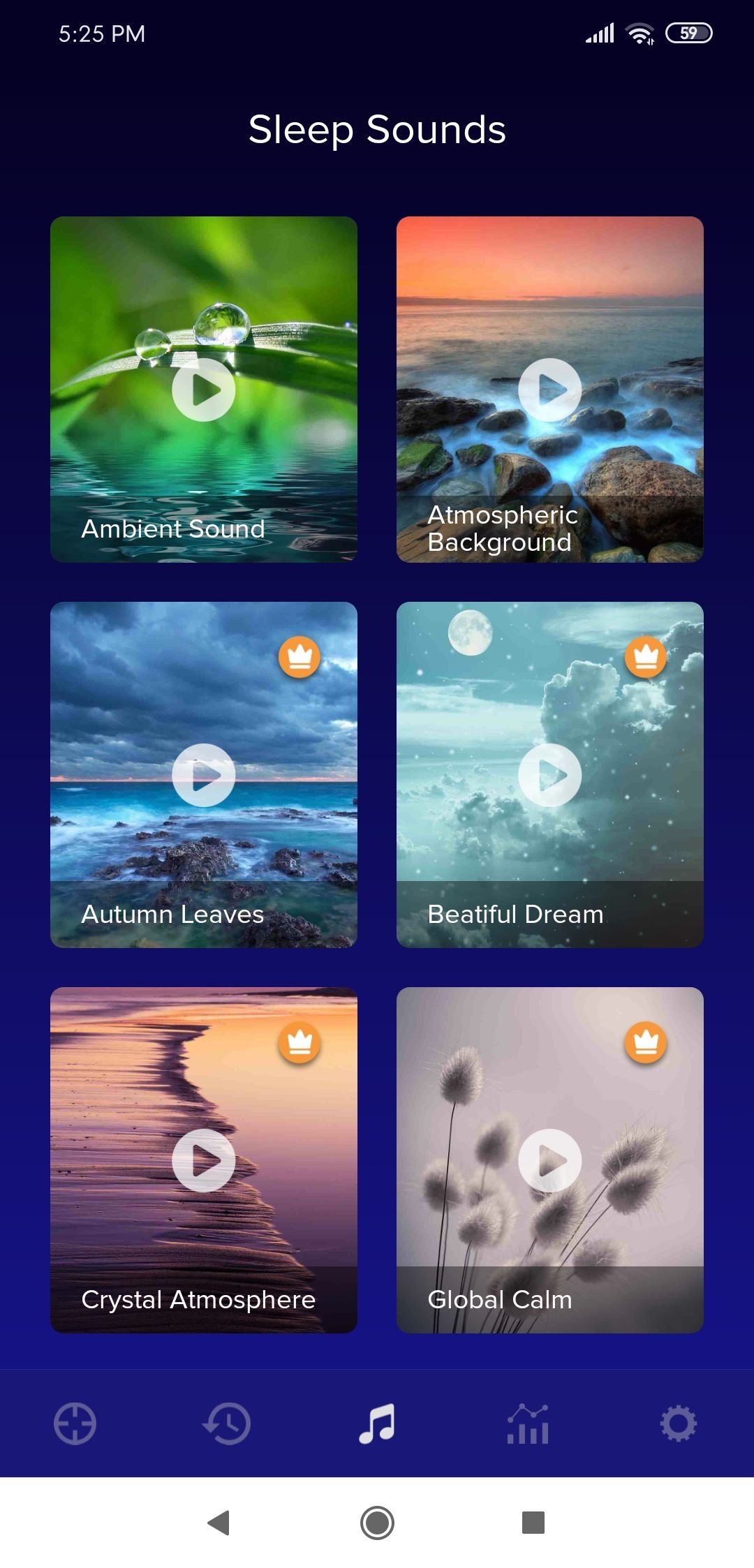Play Crystal Atmosphere sound
The width and height of the screenshot is (754, 1568).
coord(203,1160)
